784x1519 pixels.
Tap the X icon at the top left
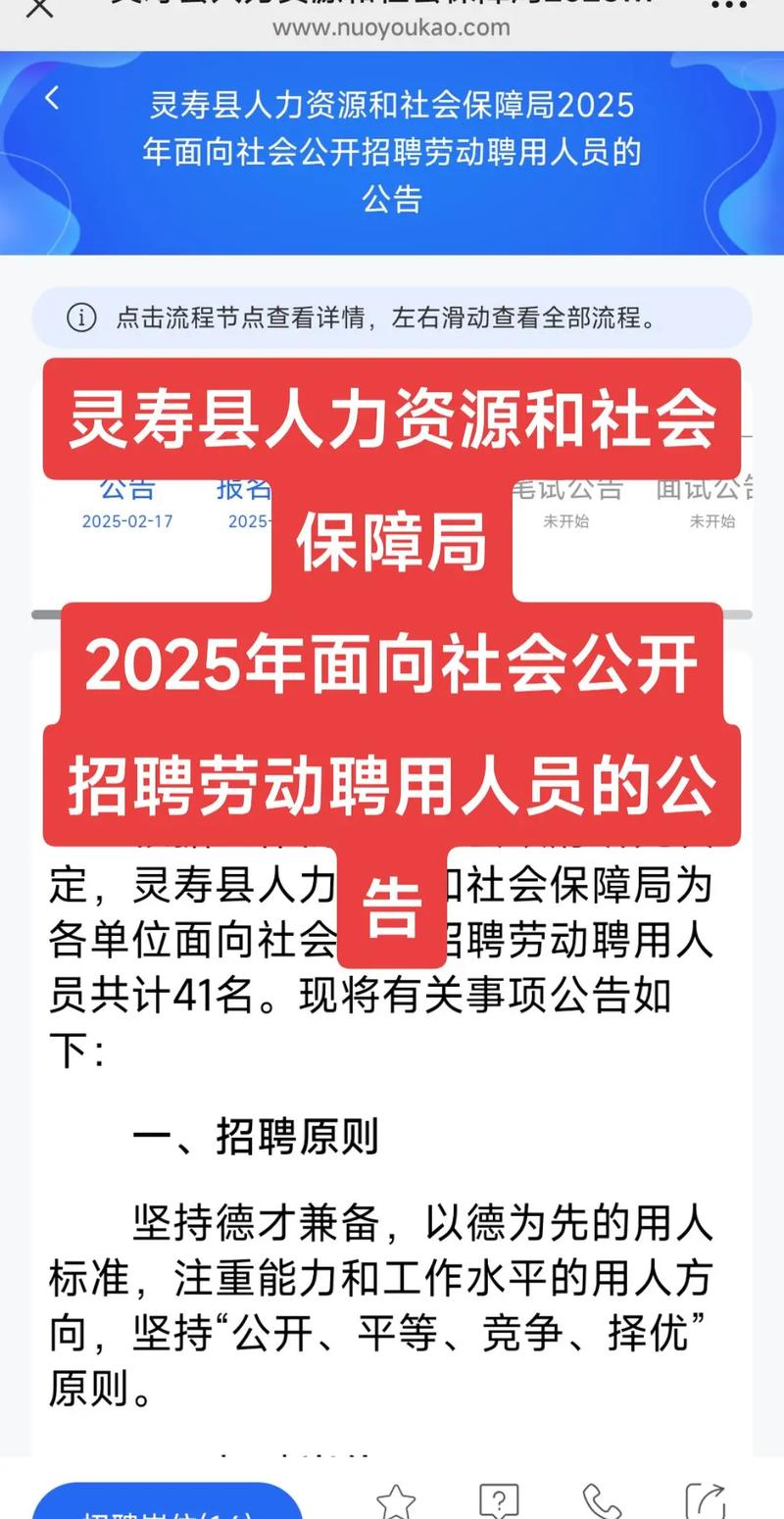[x=37, y=10]
